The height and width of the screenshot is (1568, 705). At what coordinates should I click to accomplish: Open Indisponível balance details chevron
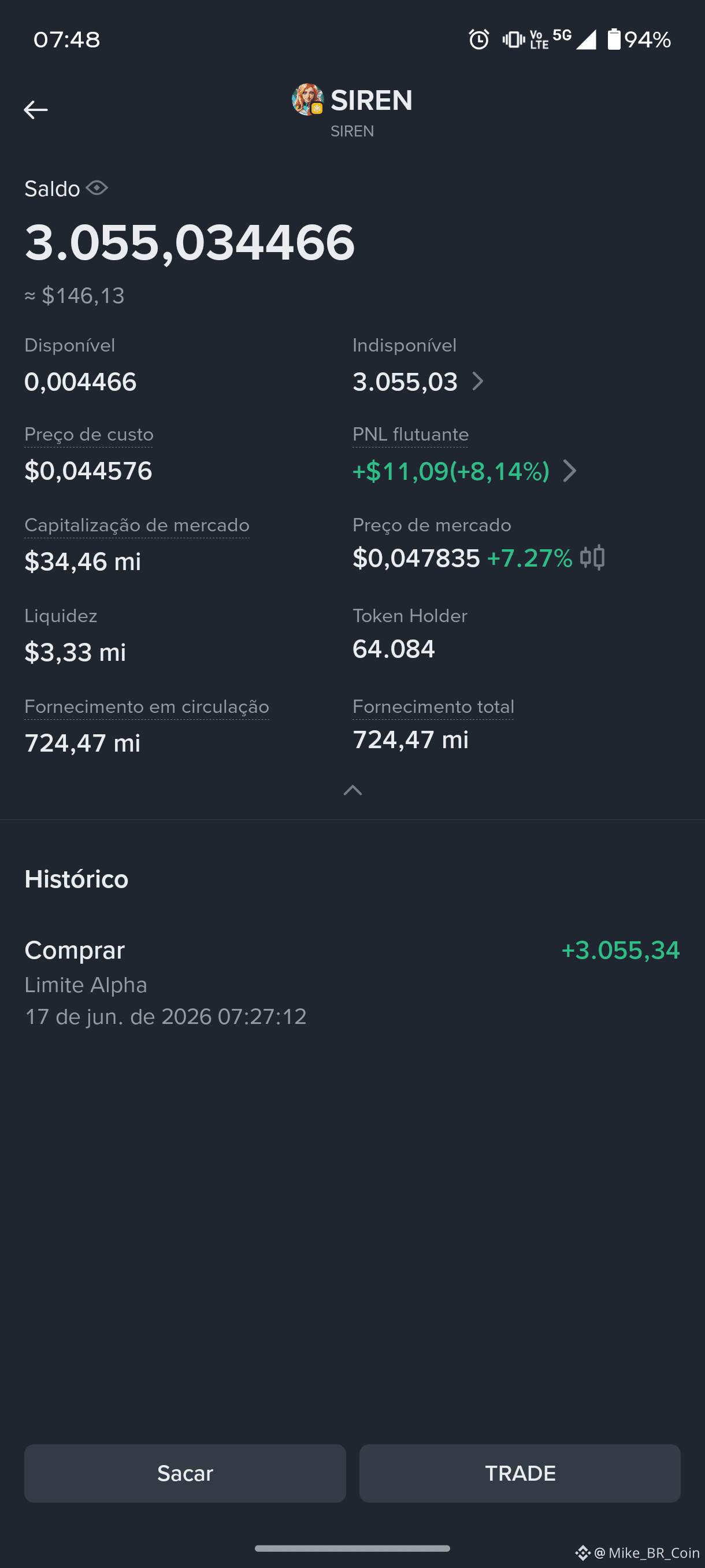(478, 382)
